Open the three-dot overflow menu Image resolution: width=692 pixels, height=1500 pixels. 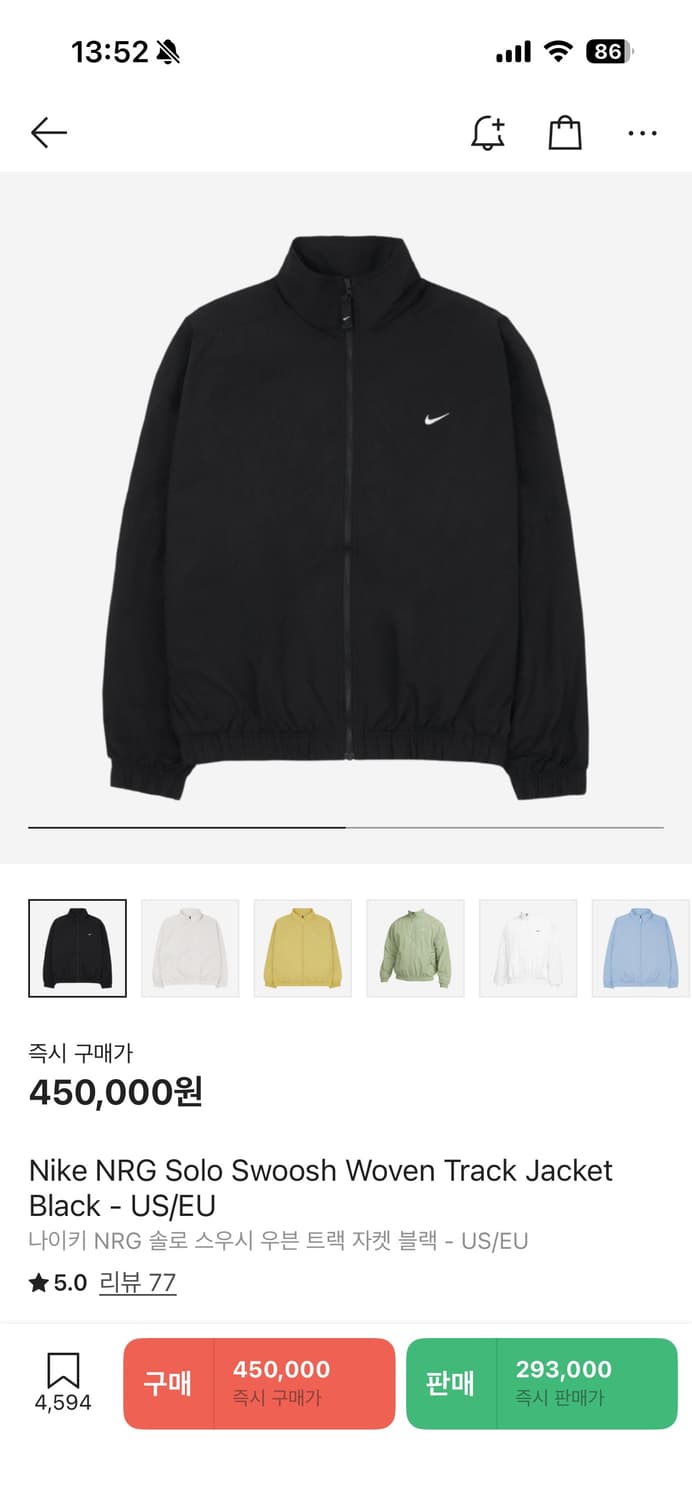click(x=642, y=133)
